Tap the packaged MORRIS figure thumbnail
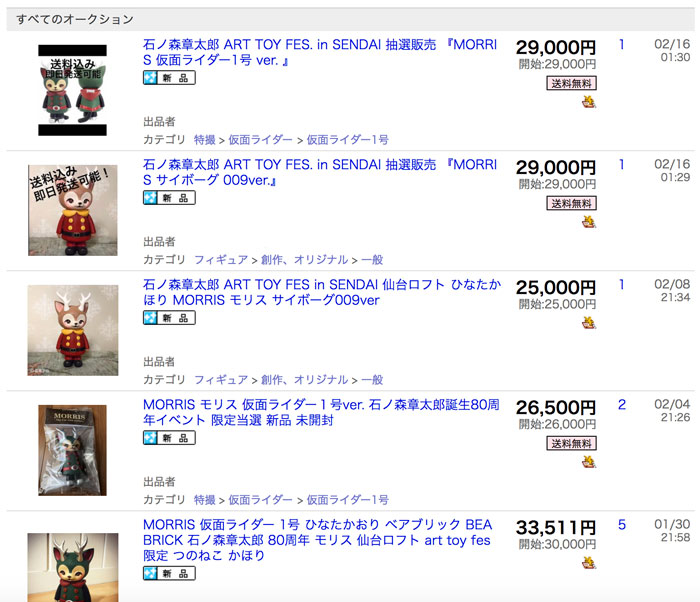The image size is (700, 602). (x=72, y=450)
